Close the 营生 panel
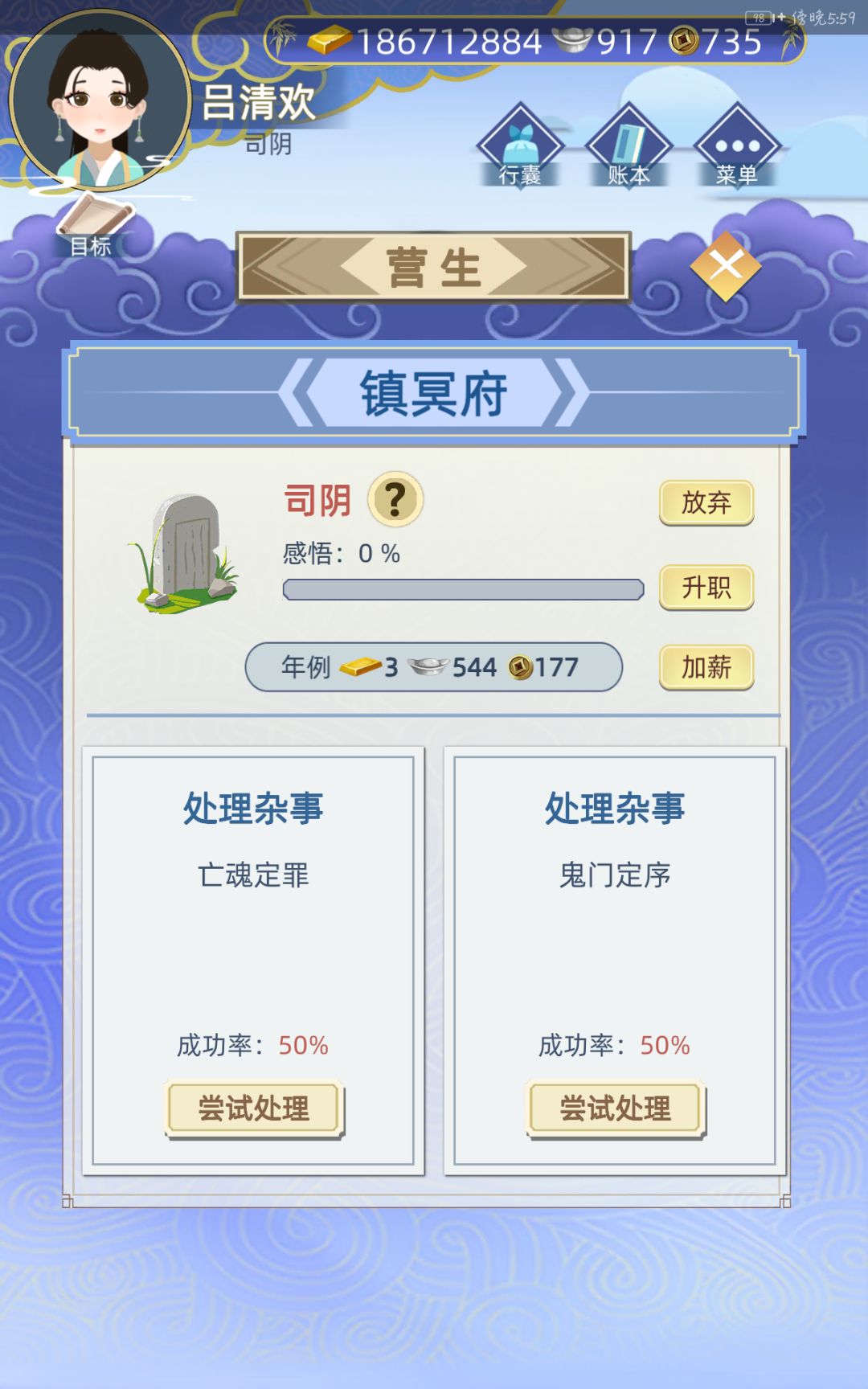Image resolution: width=868 pixels, height=1389 pixels. [x=726, y=266]
